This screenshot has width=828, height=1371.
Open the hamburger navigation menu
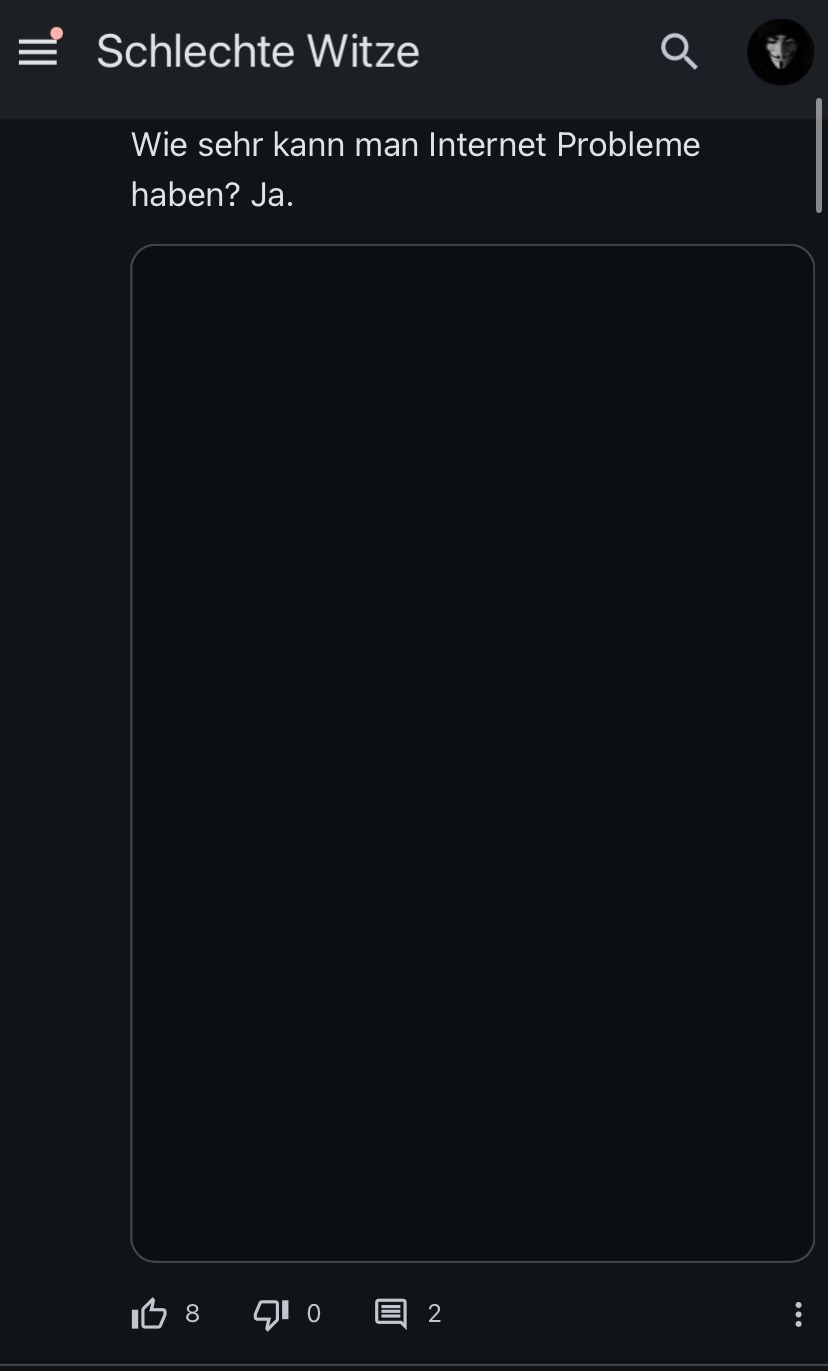[38, 51]
